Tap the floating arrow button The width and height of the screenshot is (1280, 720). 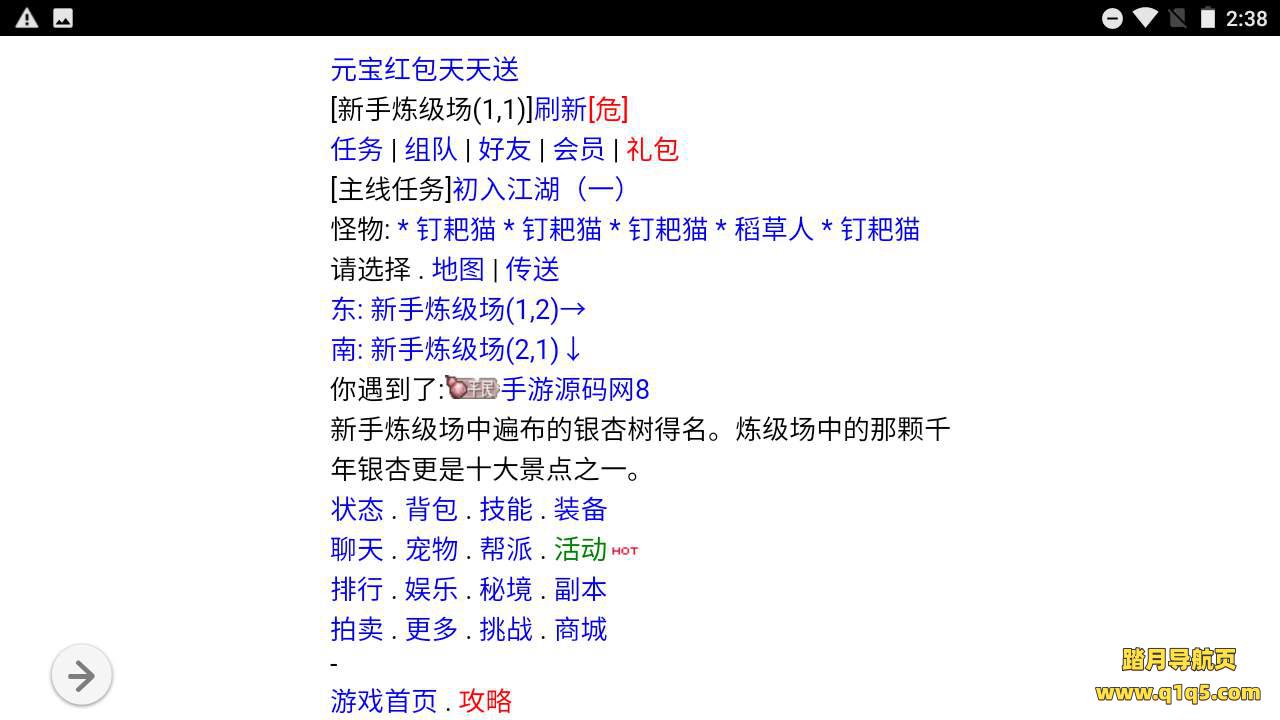(x=81, y=676)
